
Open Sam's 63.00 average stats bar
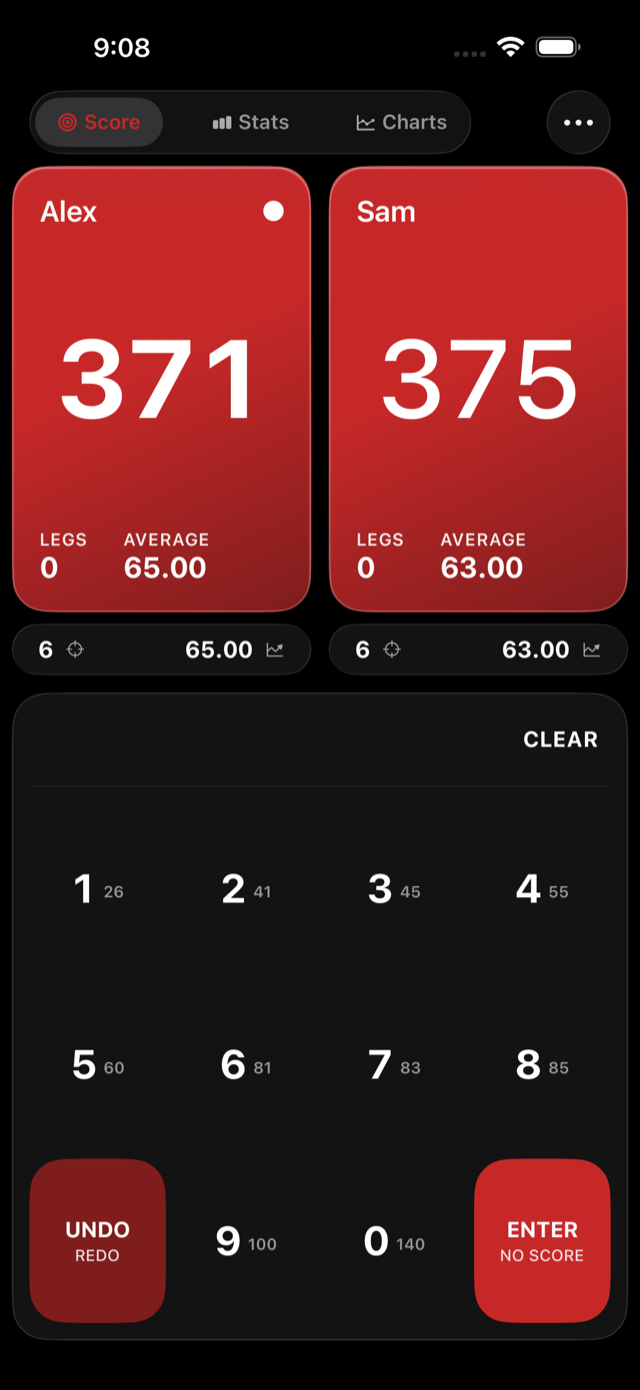pyautogui.click(x=478, y=650)
